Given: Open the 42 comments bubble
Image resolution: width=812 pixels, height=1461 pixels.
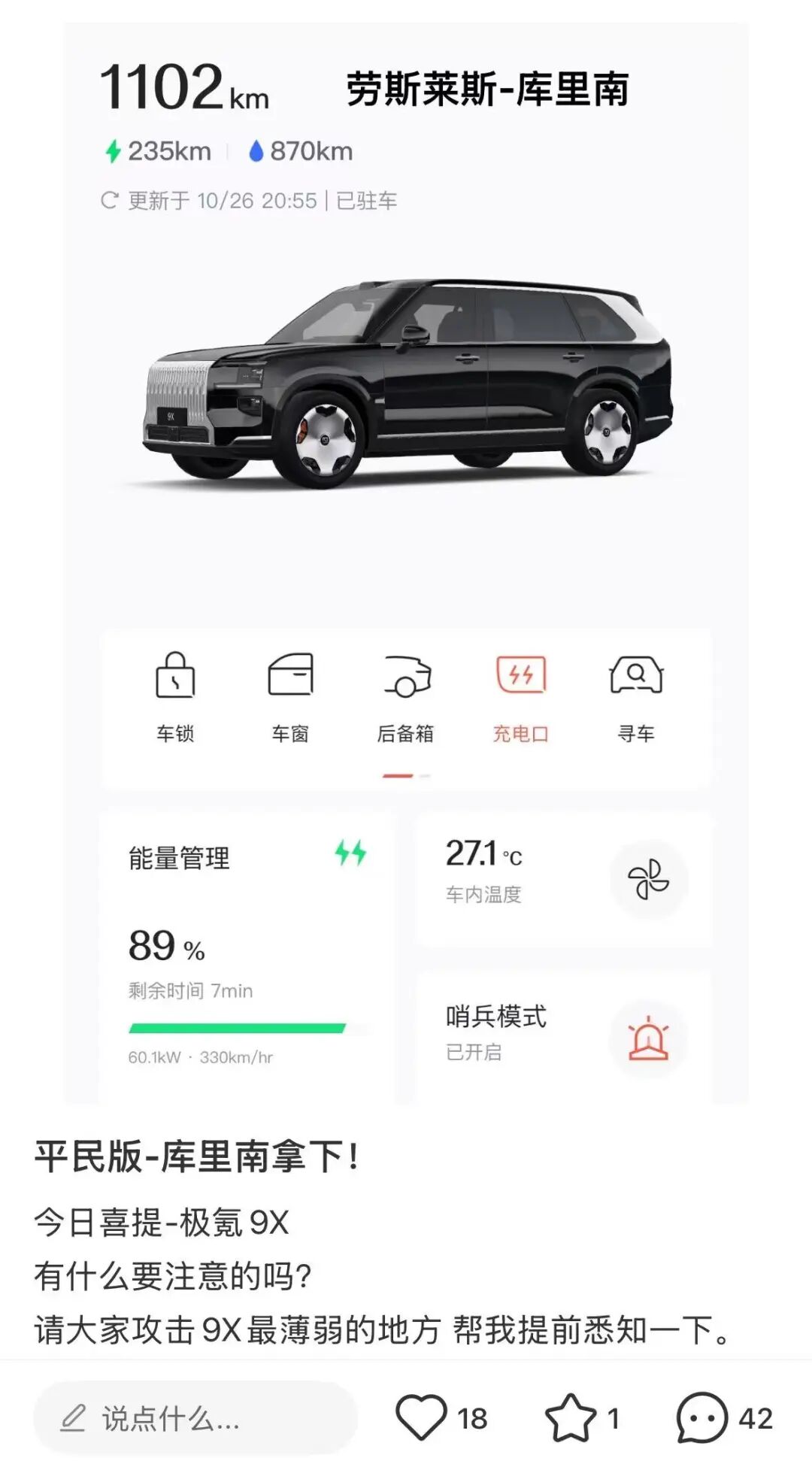Looking at the screenshot, I should [702, 1417].
